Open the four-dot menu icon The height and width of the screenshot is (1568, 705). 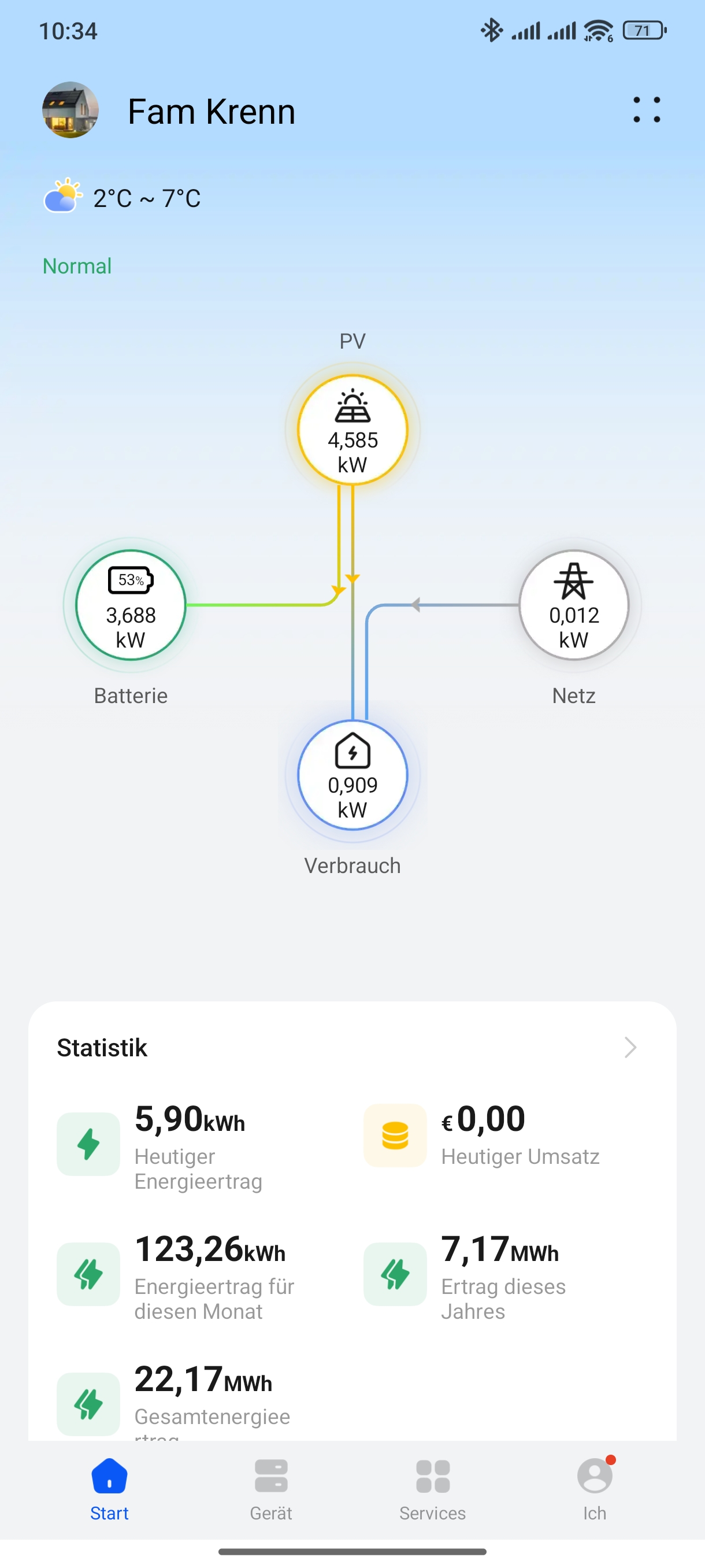[x=646, y=110]
